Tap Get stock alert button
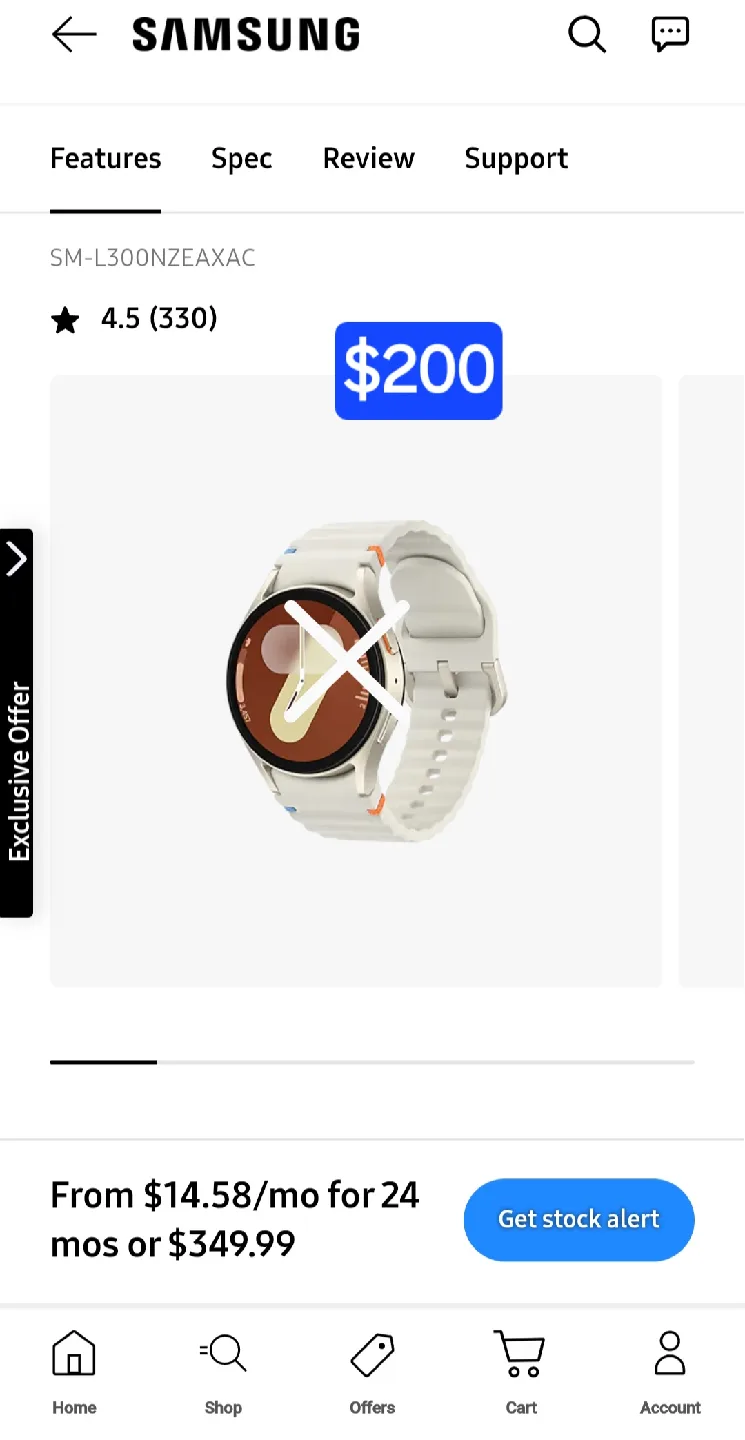Screen dimensions: 745x1440 (578, 1219)
